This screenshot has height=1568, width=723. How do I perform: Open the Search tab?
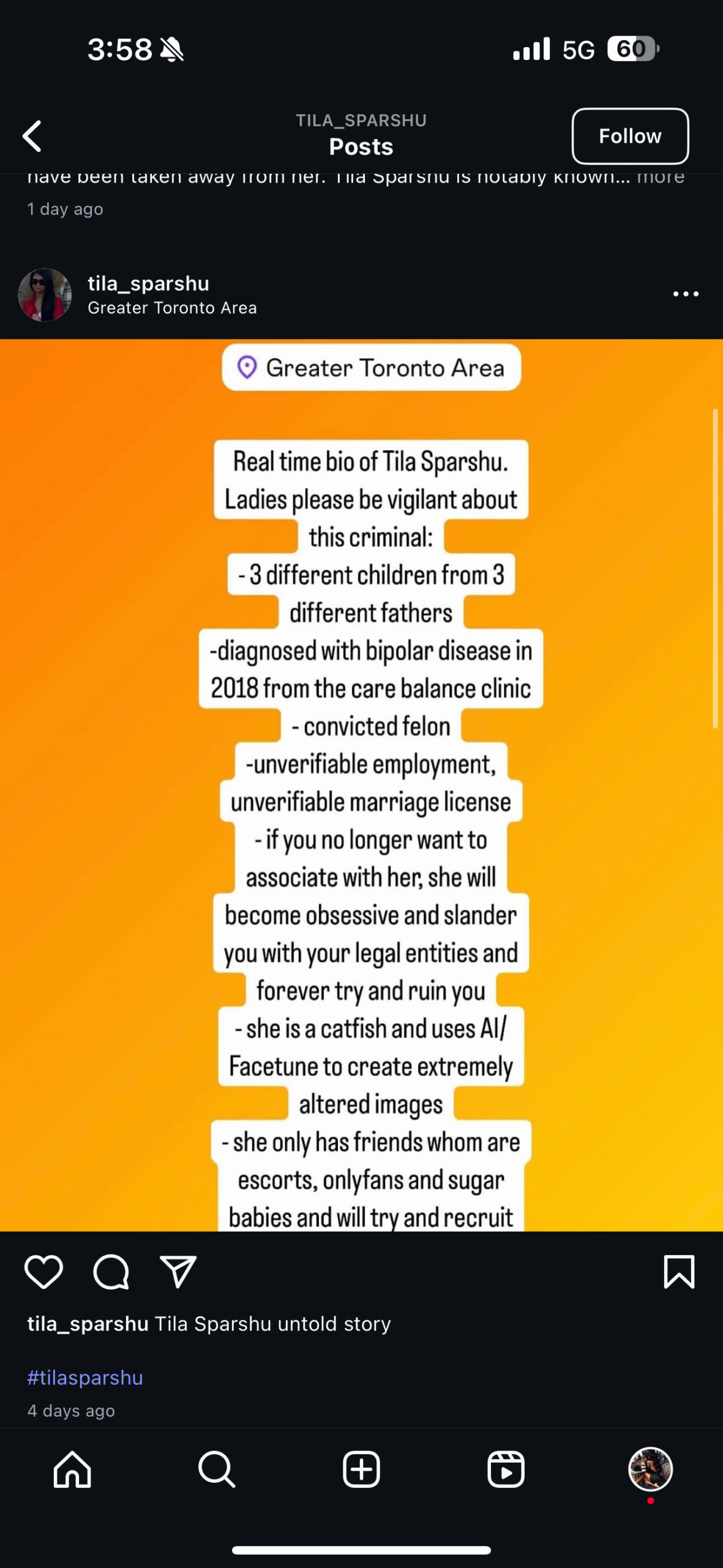pyautogui.click(x=217, y=1469)
